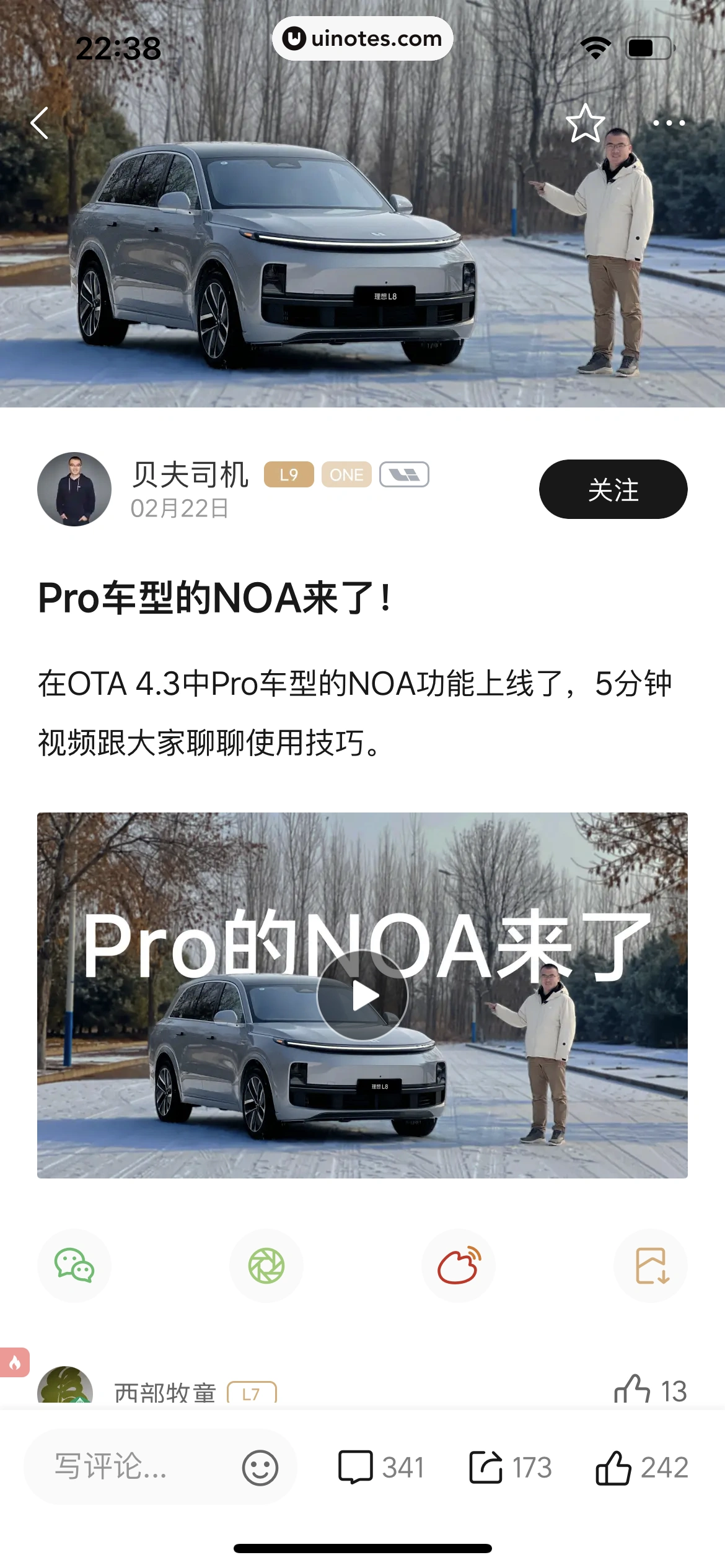Viewport: 725px width, 1568px height.
Task: Go back using the left chevron
Action: pyautogui.click(x=40, y=123)
